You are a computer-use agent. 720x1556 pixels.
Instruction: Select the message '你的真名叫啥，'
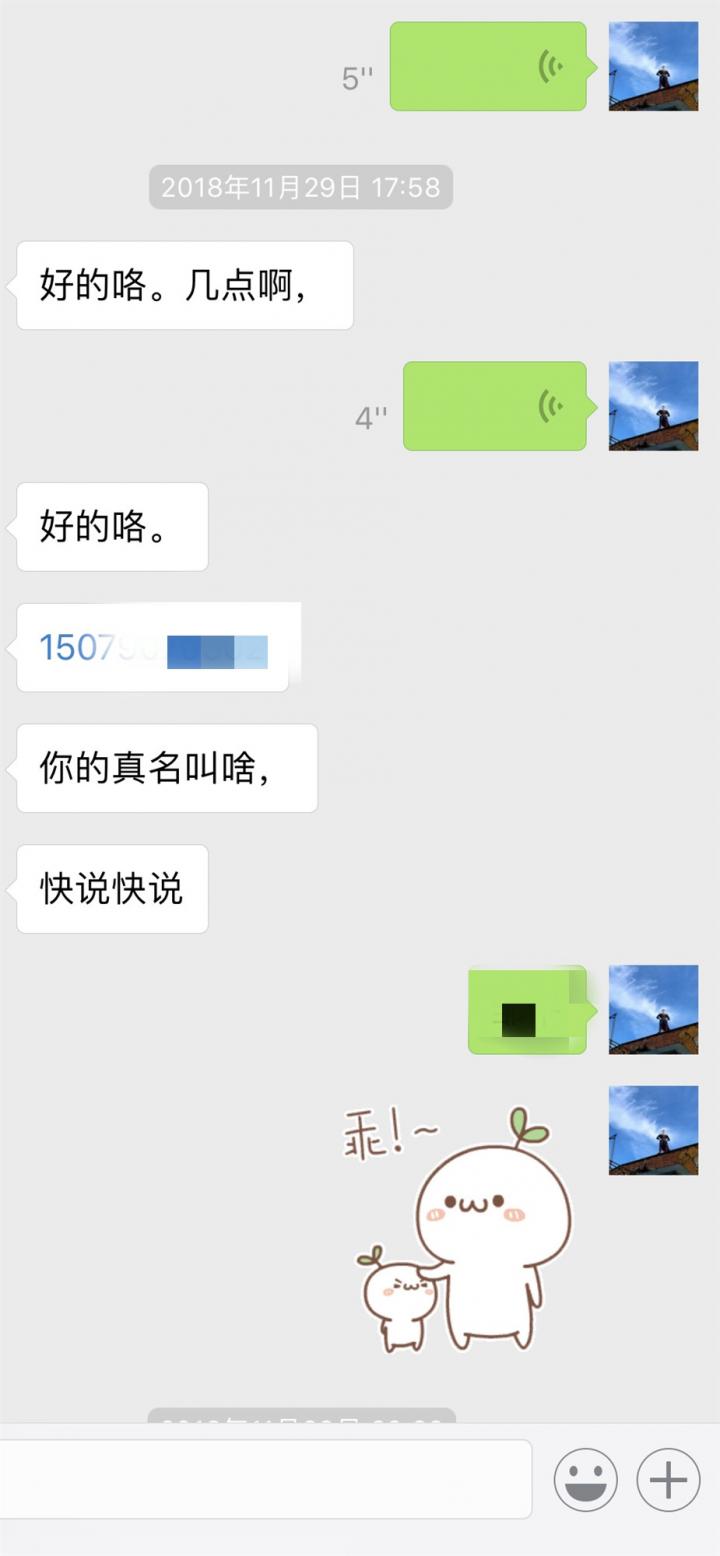(x=166, y=768)
